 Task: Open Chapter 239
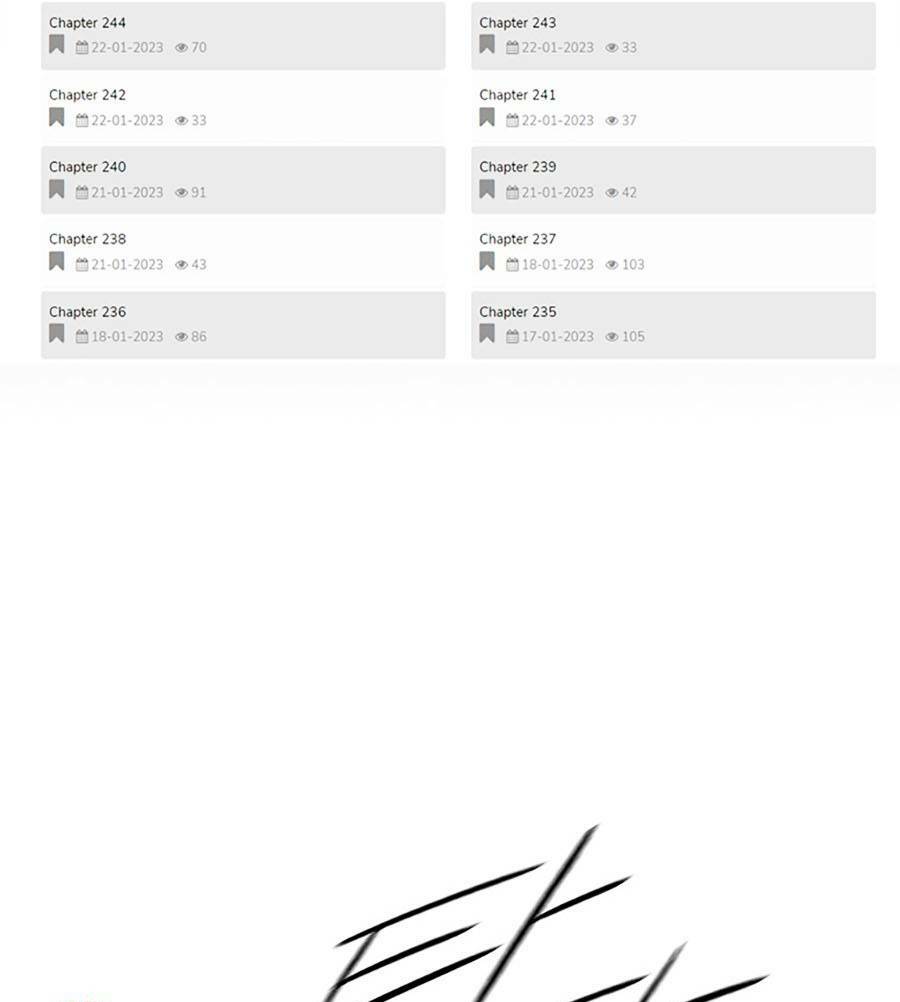point(518,167)
